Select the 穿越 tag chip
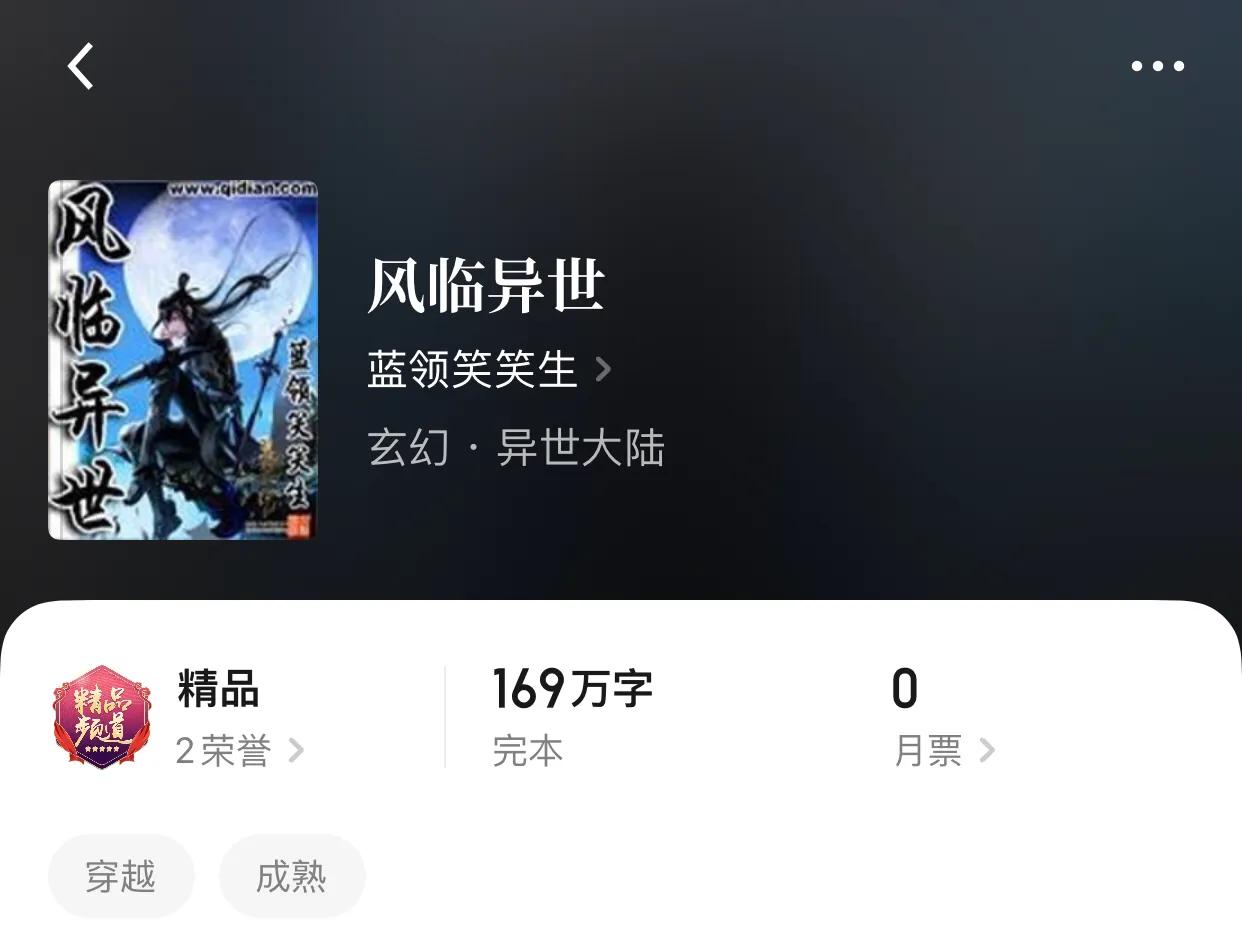The width and height of the screenshot is (1242, 951). click(x=121, y=877)
